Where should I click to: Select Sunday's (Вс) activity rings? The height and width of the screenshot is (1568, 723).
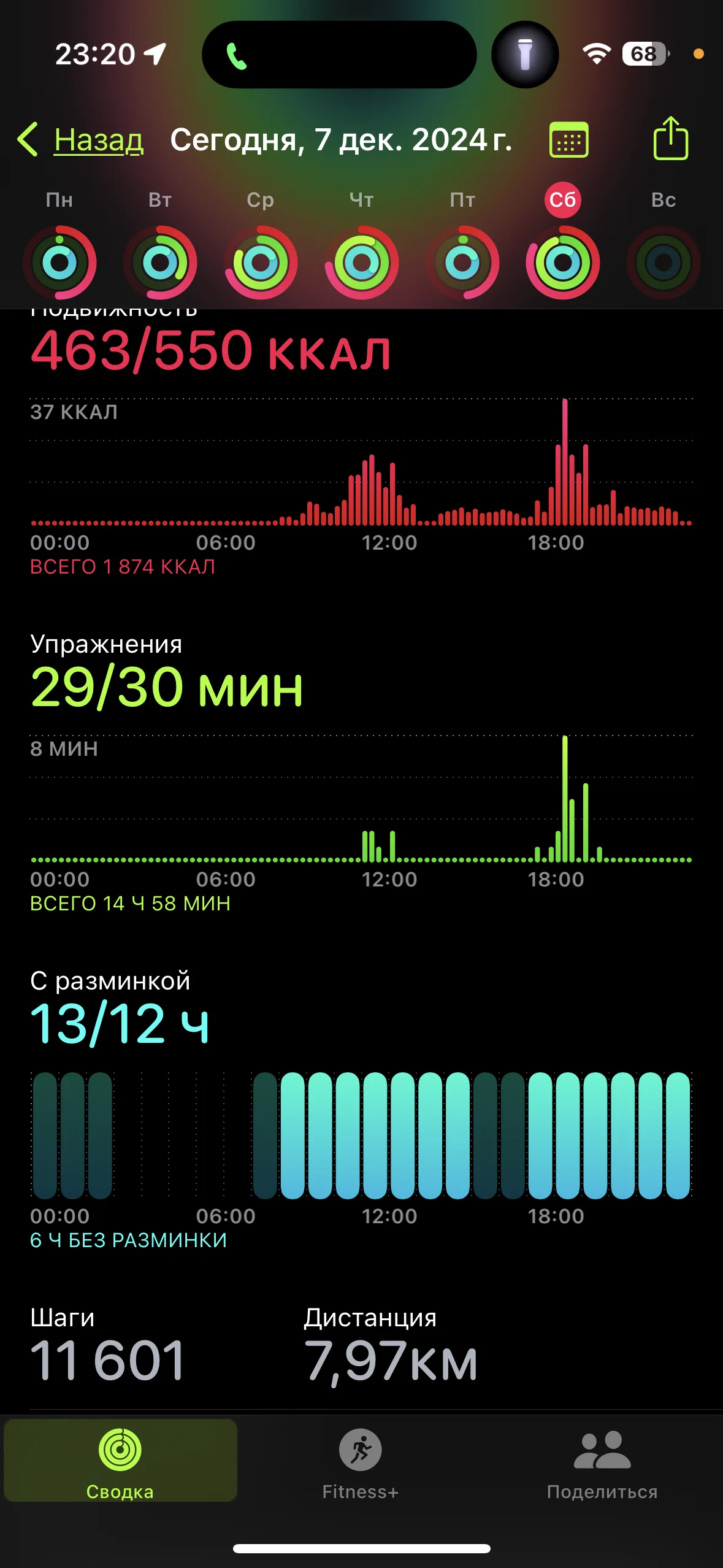coord(664,263)
